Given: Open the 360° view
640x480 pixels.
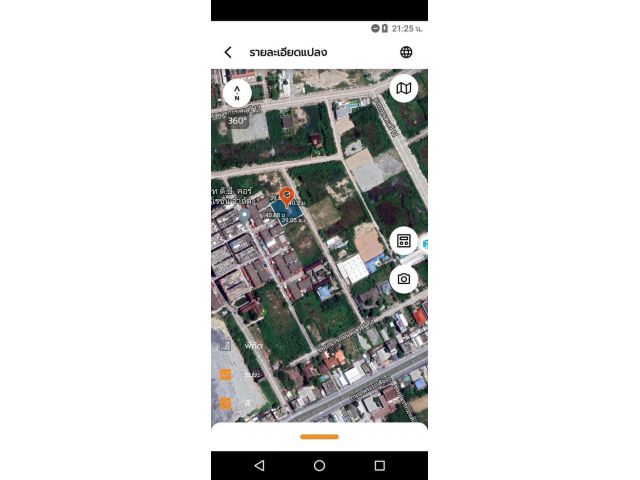Looking at the screenshot, I should coord(237,120).
